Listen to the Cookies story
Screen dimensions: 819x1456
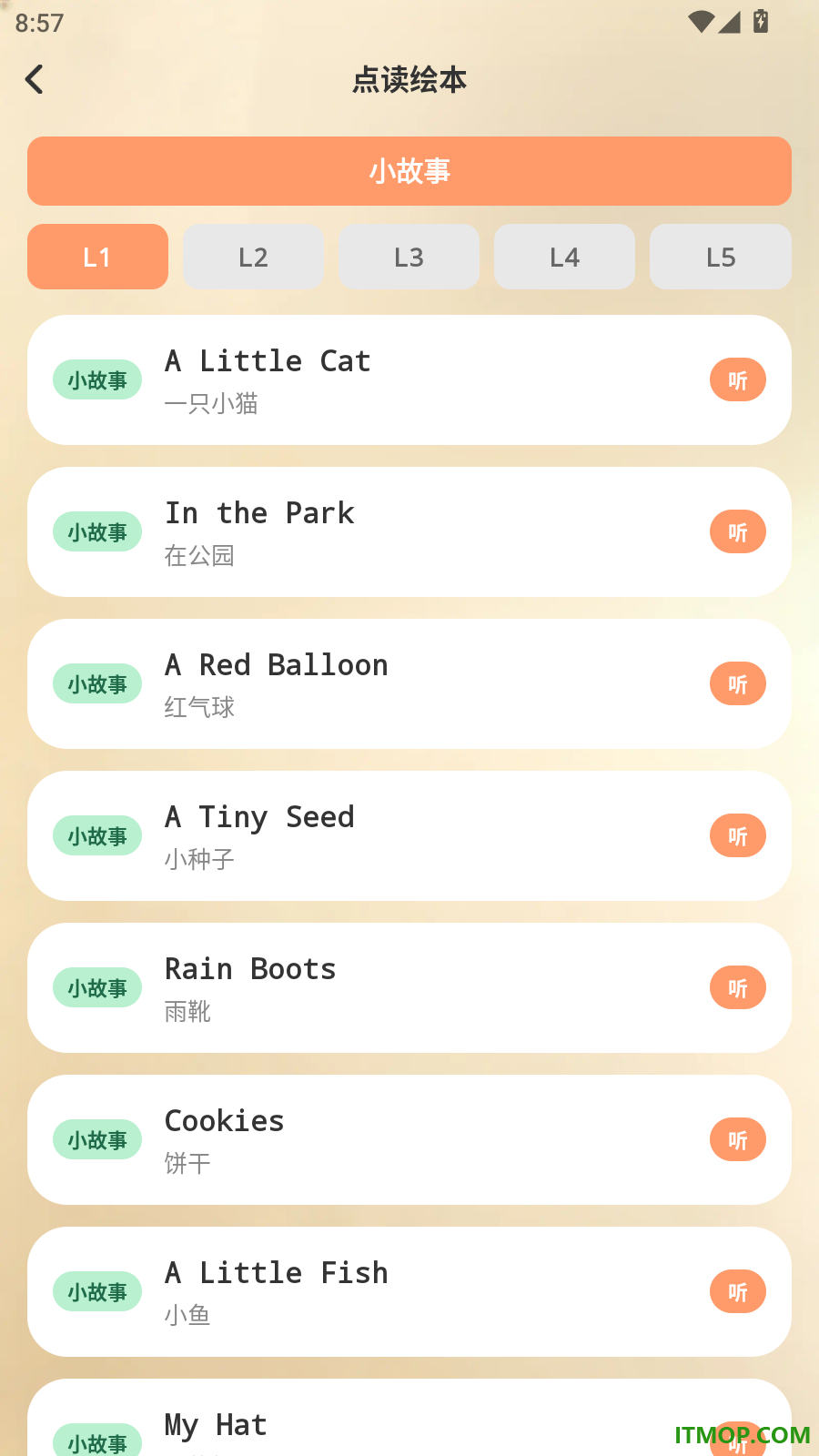click(x=738, y=1140)
